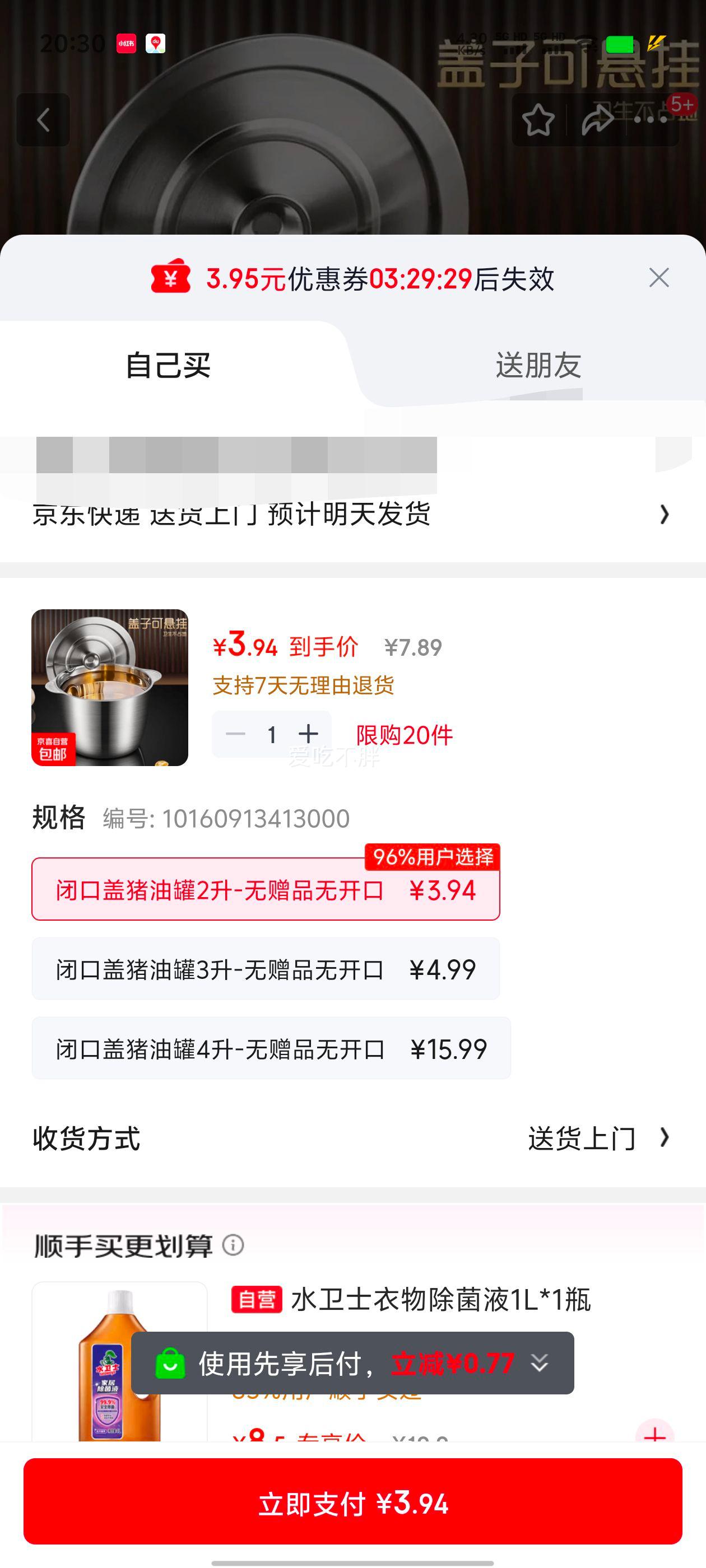The width and height of the screenshot is (706, 1568).
Task: Select the 闭口盖猪油罐4升 specification
Action: coord(266,1048)
